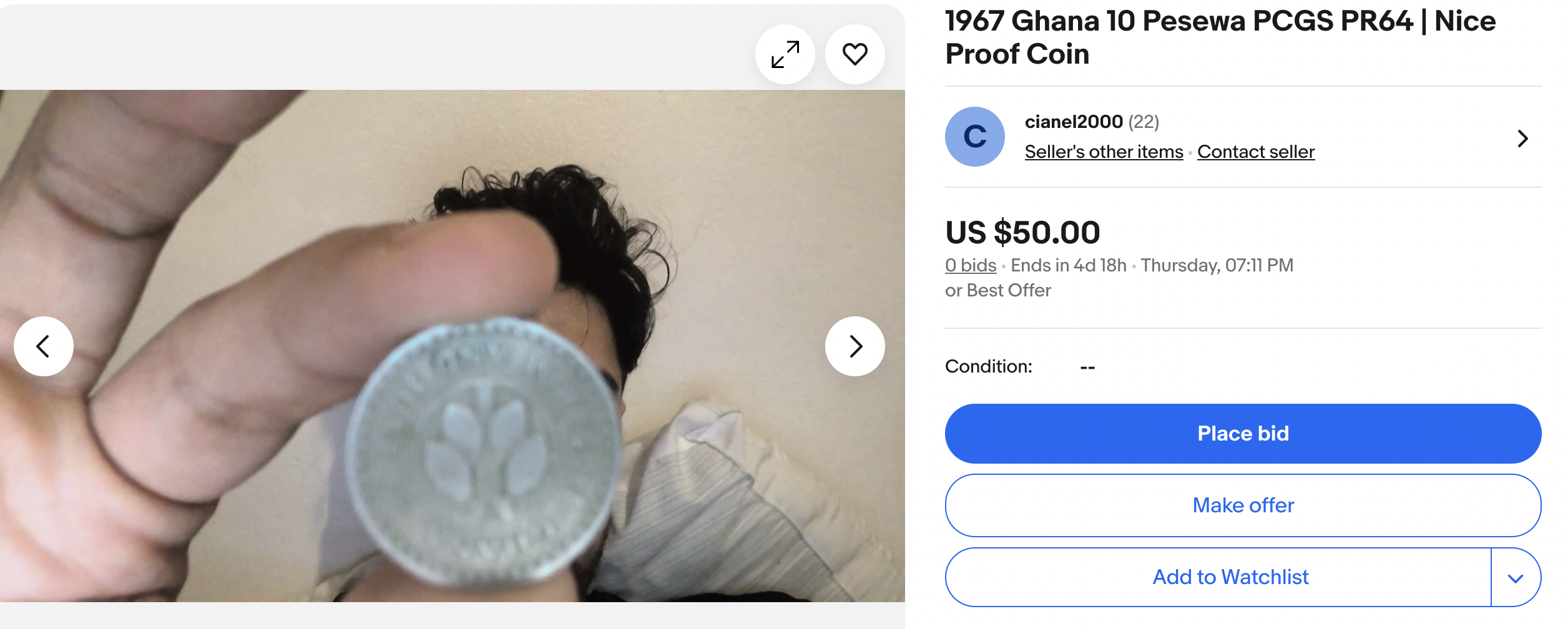View the 0 bids history
1568x629 pixels.
(x=970, y=265)
